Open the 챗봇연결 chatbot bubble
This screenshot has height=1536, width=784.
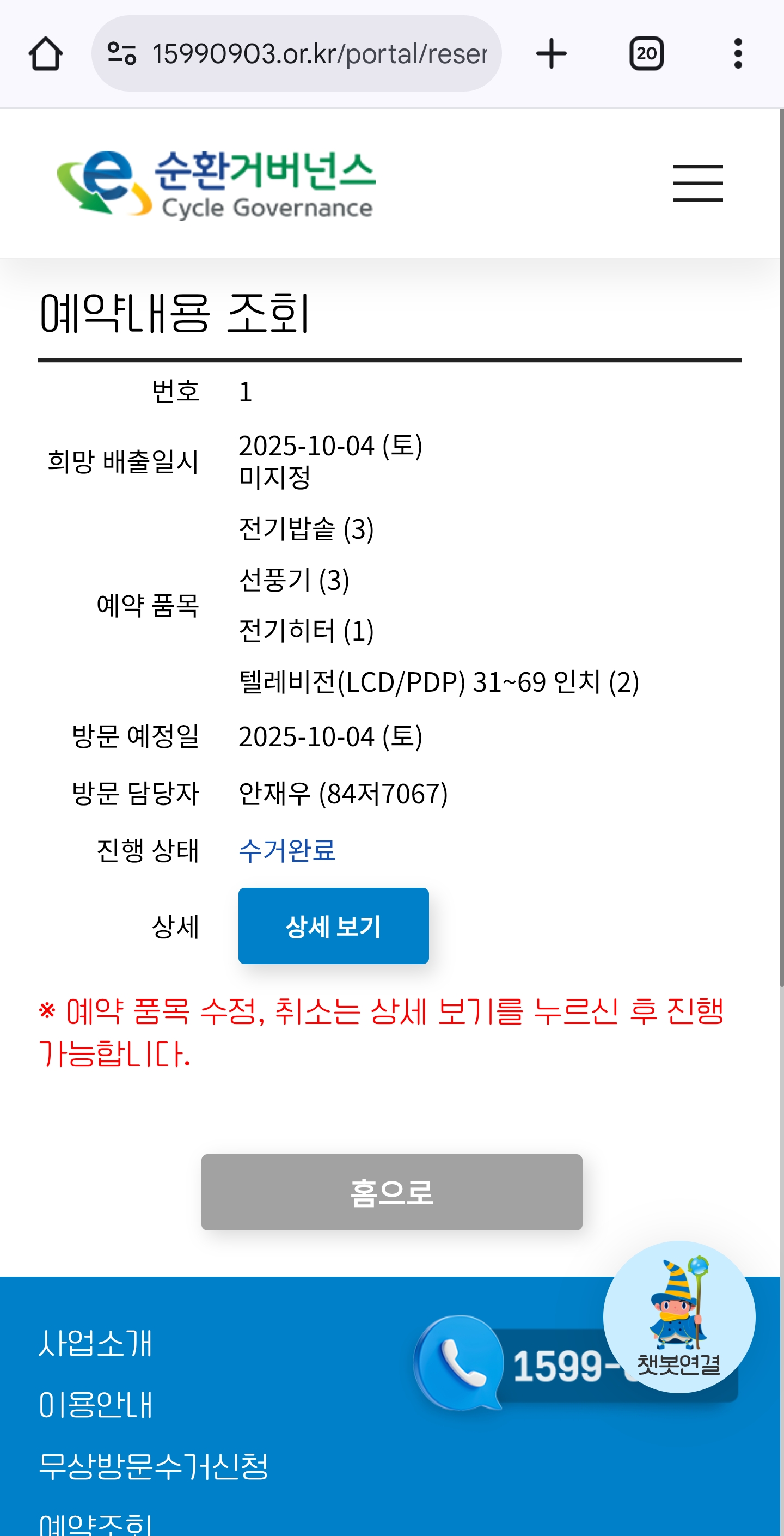678,1316
